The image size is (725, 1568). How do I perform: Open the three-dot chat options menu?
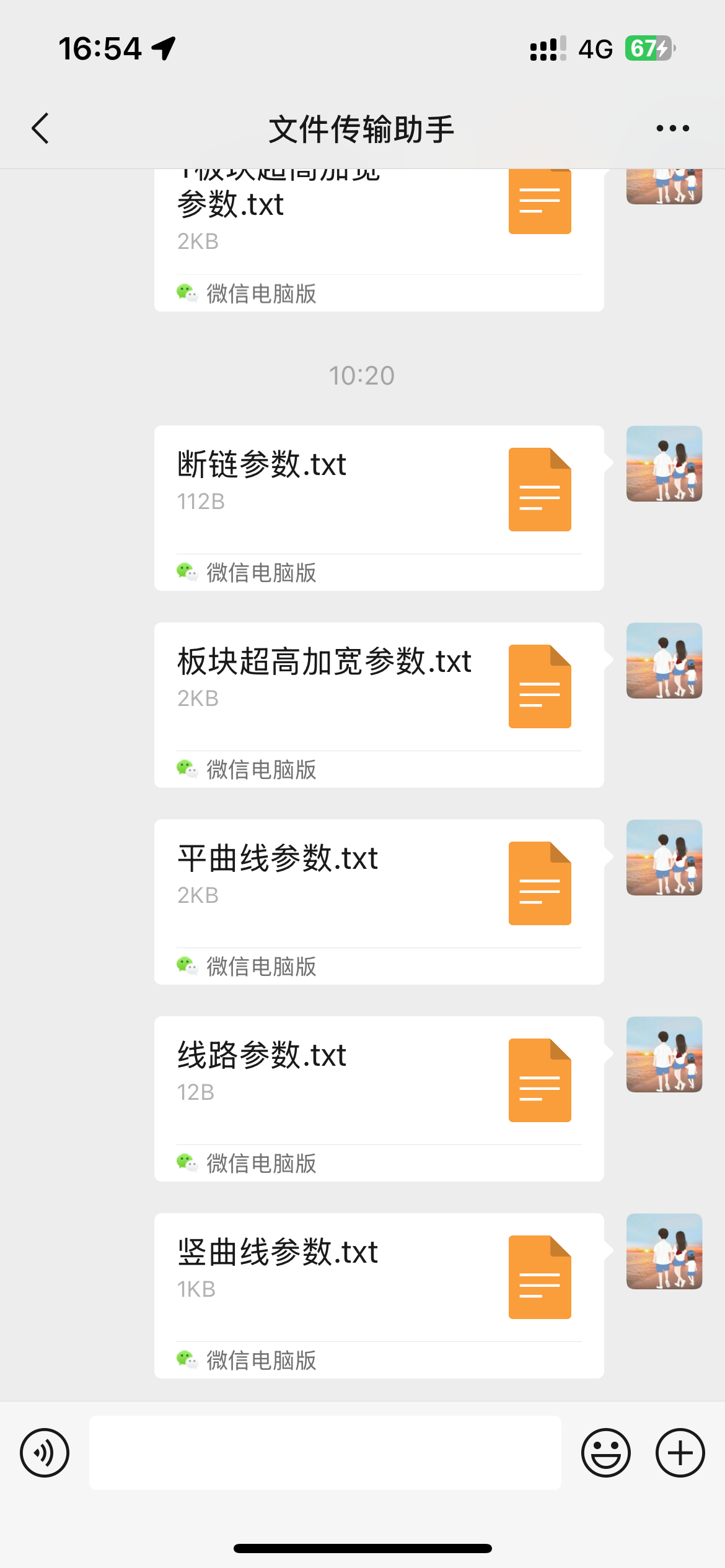click(672, 128)
